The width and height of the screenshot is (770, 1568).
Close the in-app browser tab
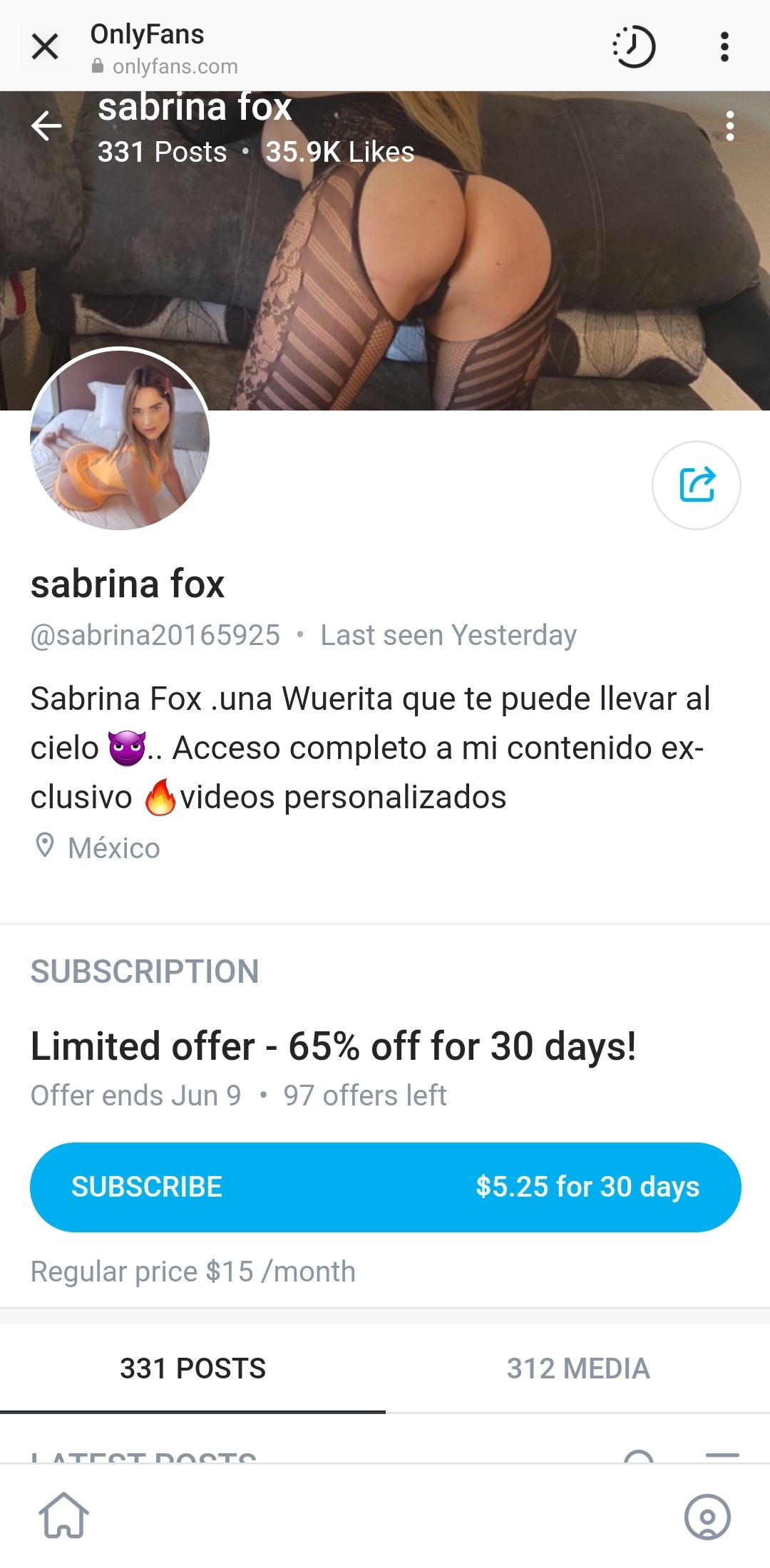[x=45, y=47]
